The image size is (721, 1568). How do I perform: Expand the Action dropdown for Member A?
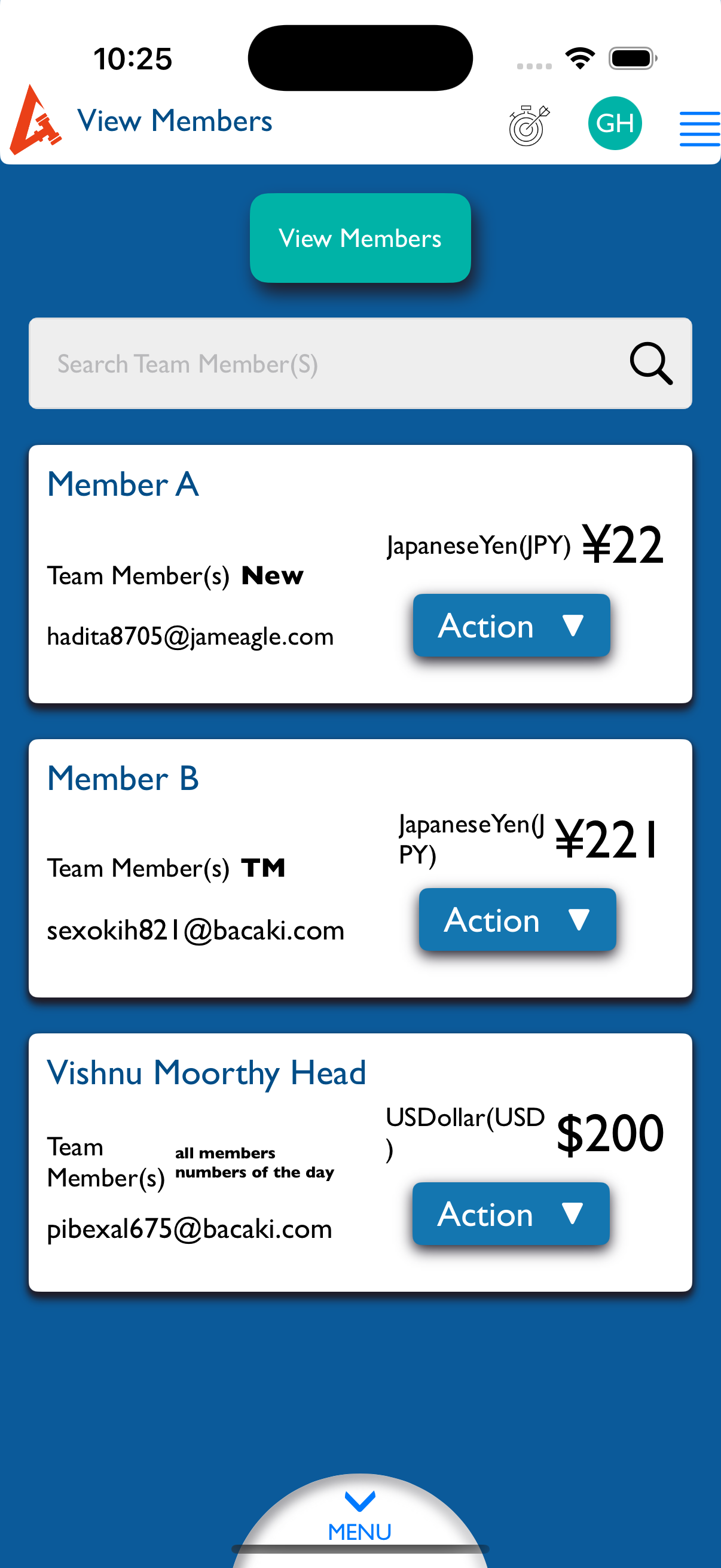point(511,626)
